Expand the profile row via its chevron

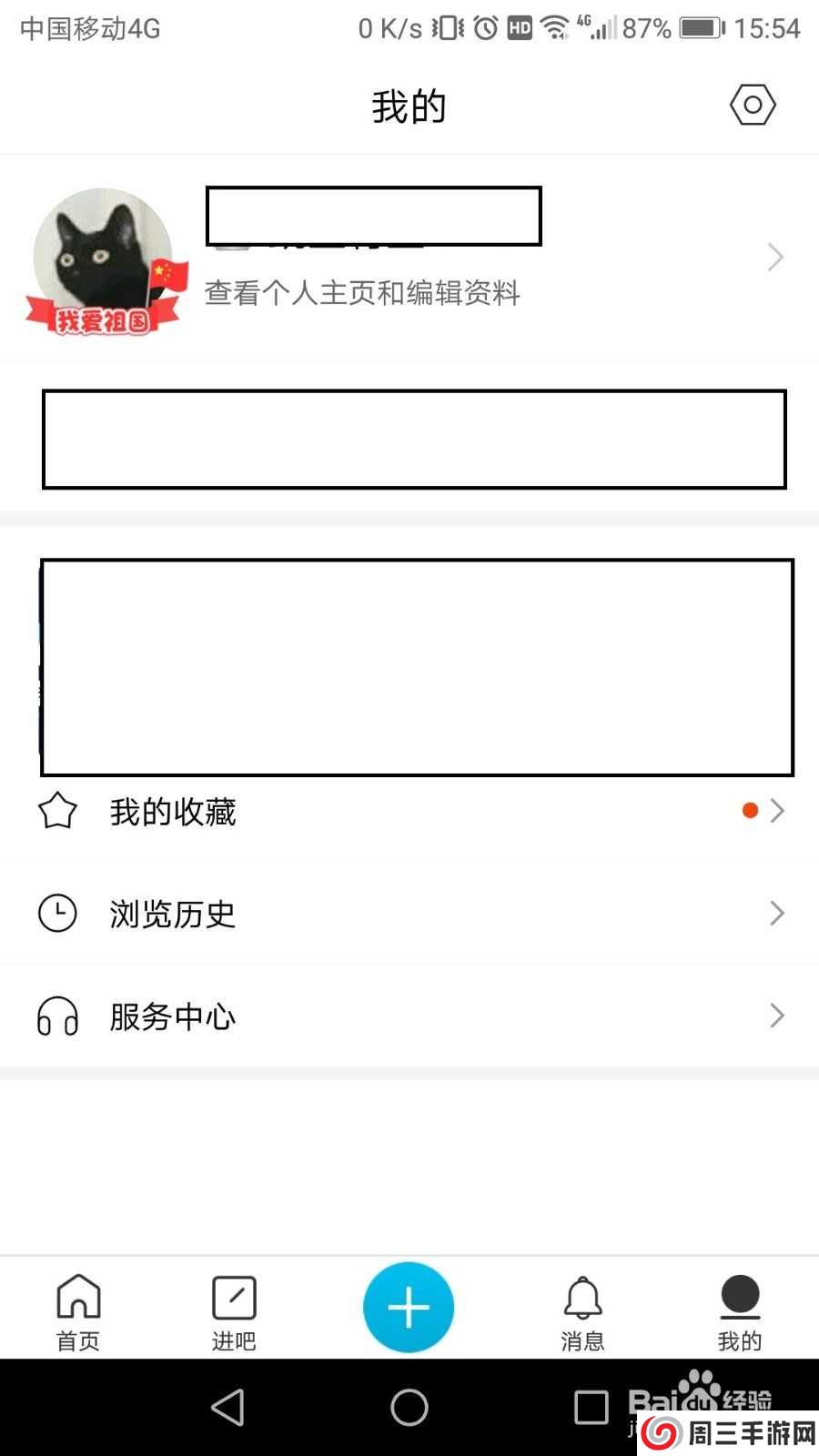coord(774,257)
